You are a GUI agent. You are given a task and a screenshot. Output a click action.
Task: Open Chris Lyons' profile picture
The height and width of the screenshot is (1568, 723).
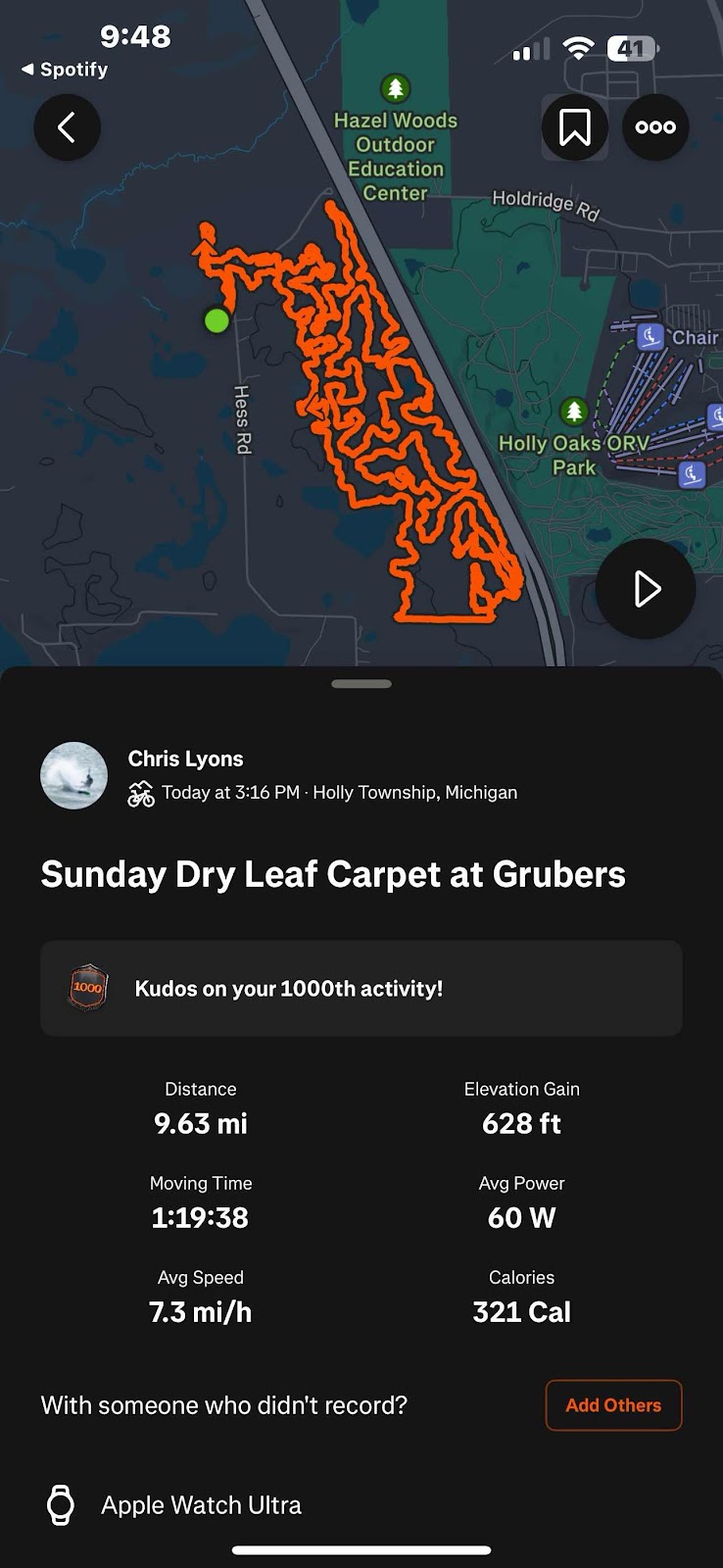(73, 775)
